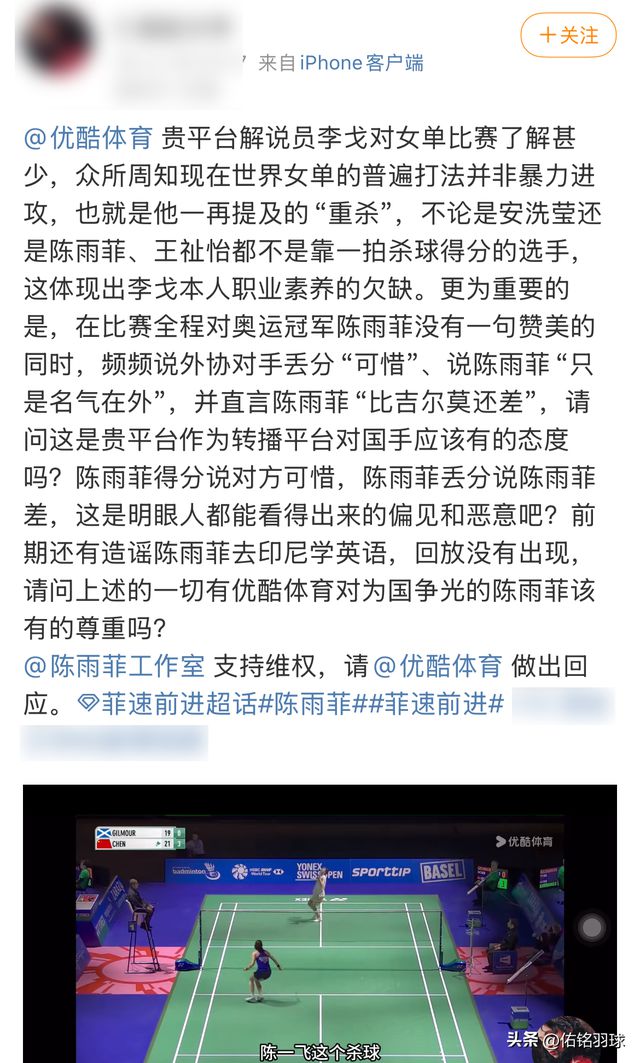This screenshot has height=1063, width=640.
Task: Follow this user with the 关注 button
Action: click(569, 35)
